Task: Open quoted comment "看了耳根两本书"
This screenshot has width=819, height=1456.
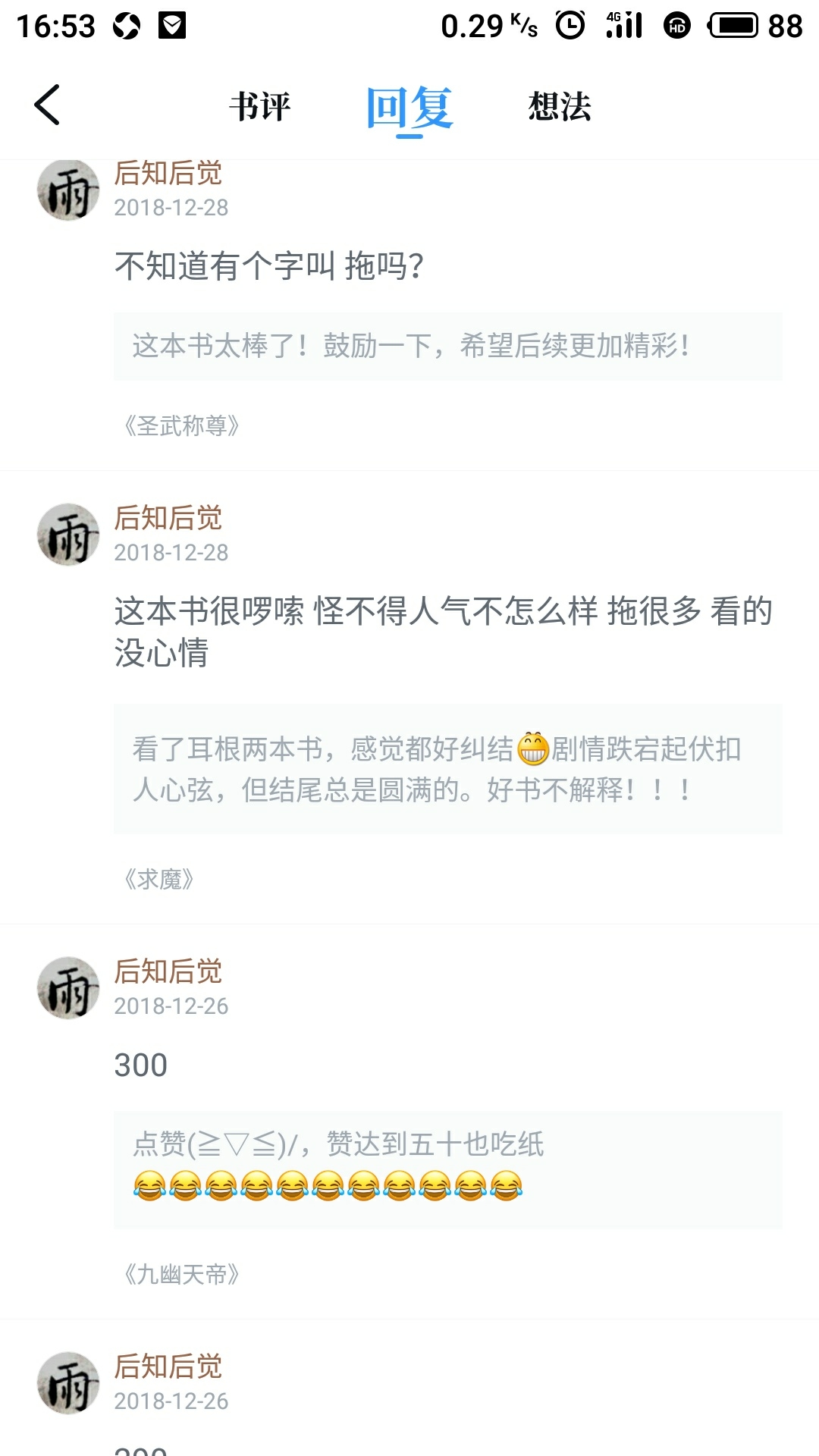Action: [x=447, y=769]
